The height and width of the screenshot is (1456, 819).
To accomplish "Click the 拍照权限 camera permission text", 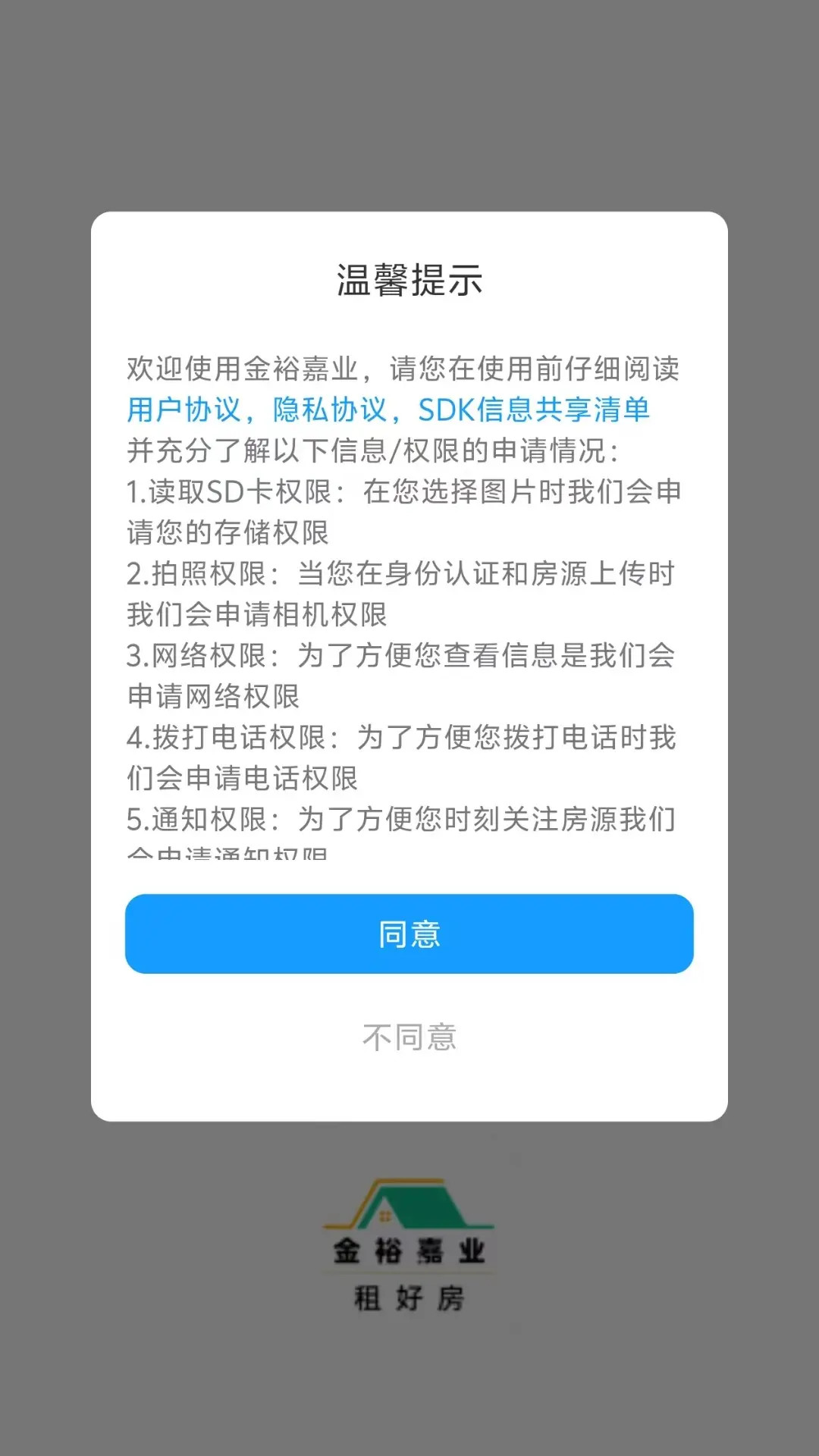I will click(400, 576).
